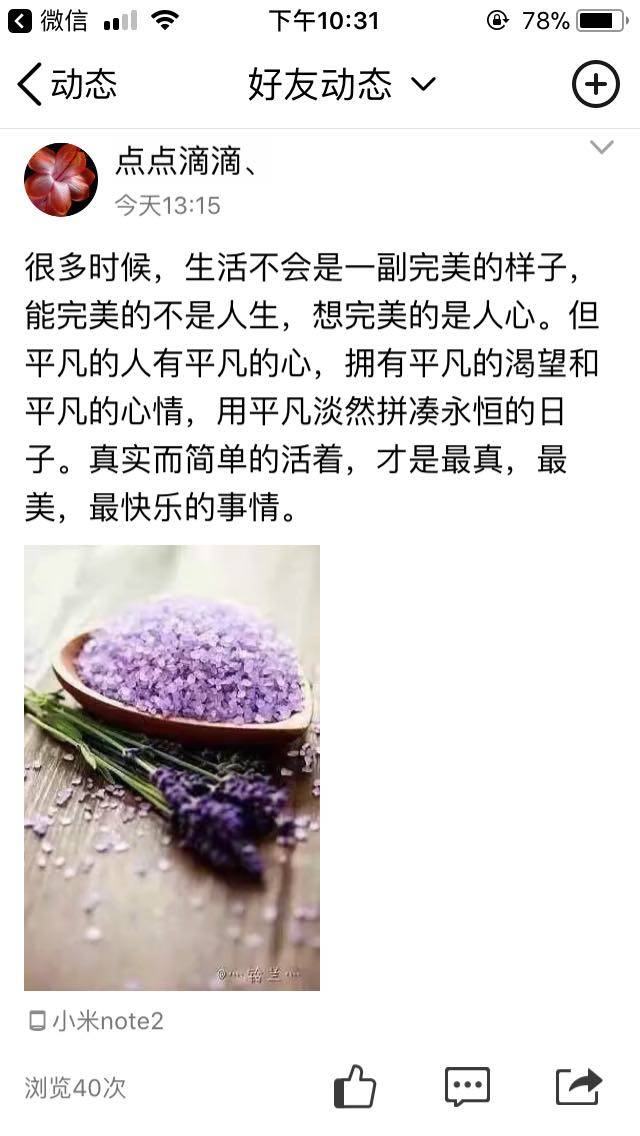Viewport: 640px width, 1136px height.
Task: Go back to 动态
Action: (66, 85)
